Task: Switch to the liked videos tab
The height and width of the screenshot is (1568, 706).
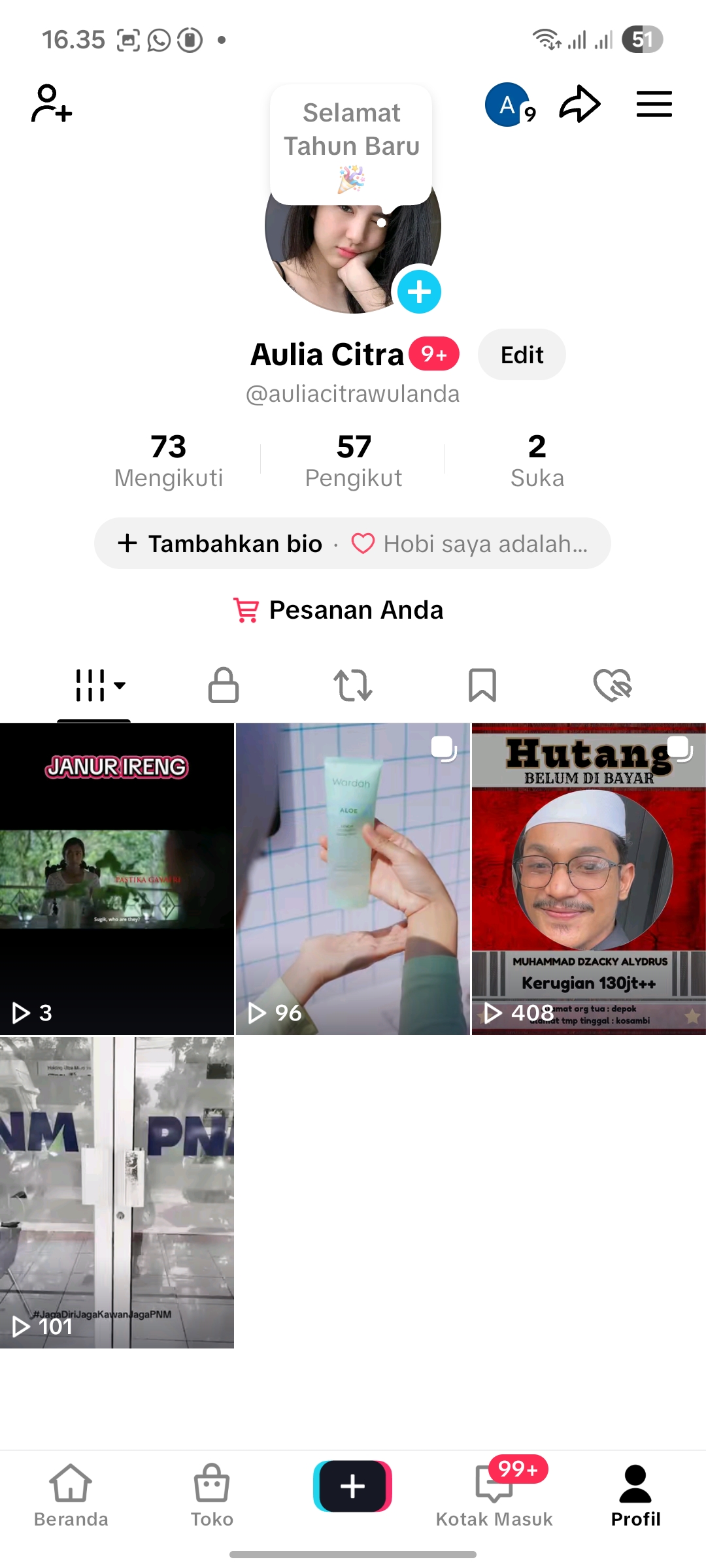Action: tap(612, 685)
